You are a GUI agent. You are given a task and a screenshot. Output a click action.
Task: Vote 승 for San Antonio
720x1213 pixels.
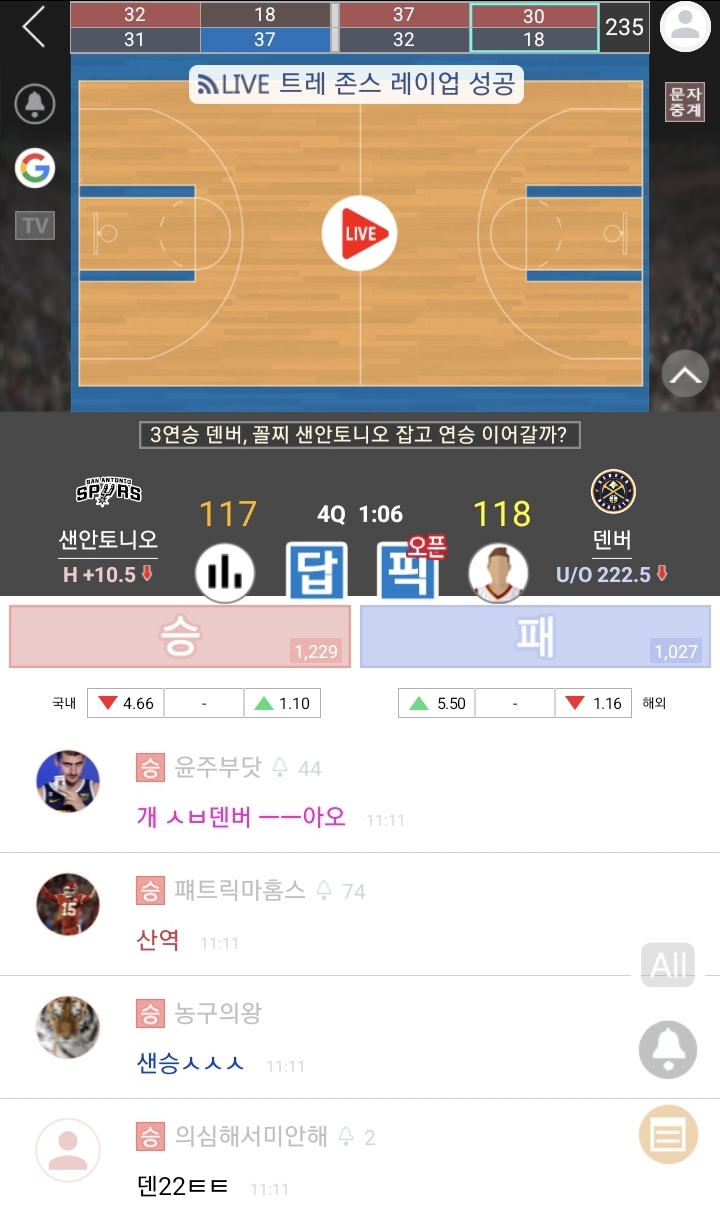[180, 636]
